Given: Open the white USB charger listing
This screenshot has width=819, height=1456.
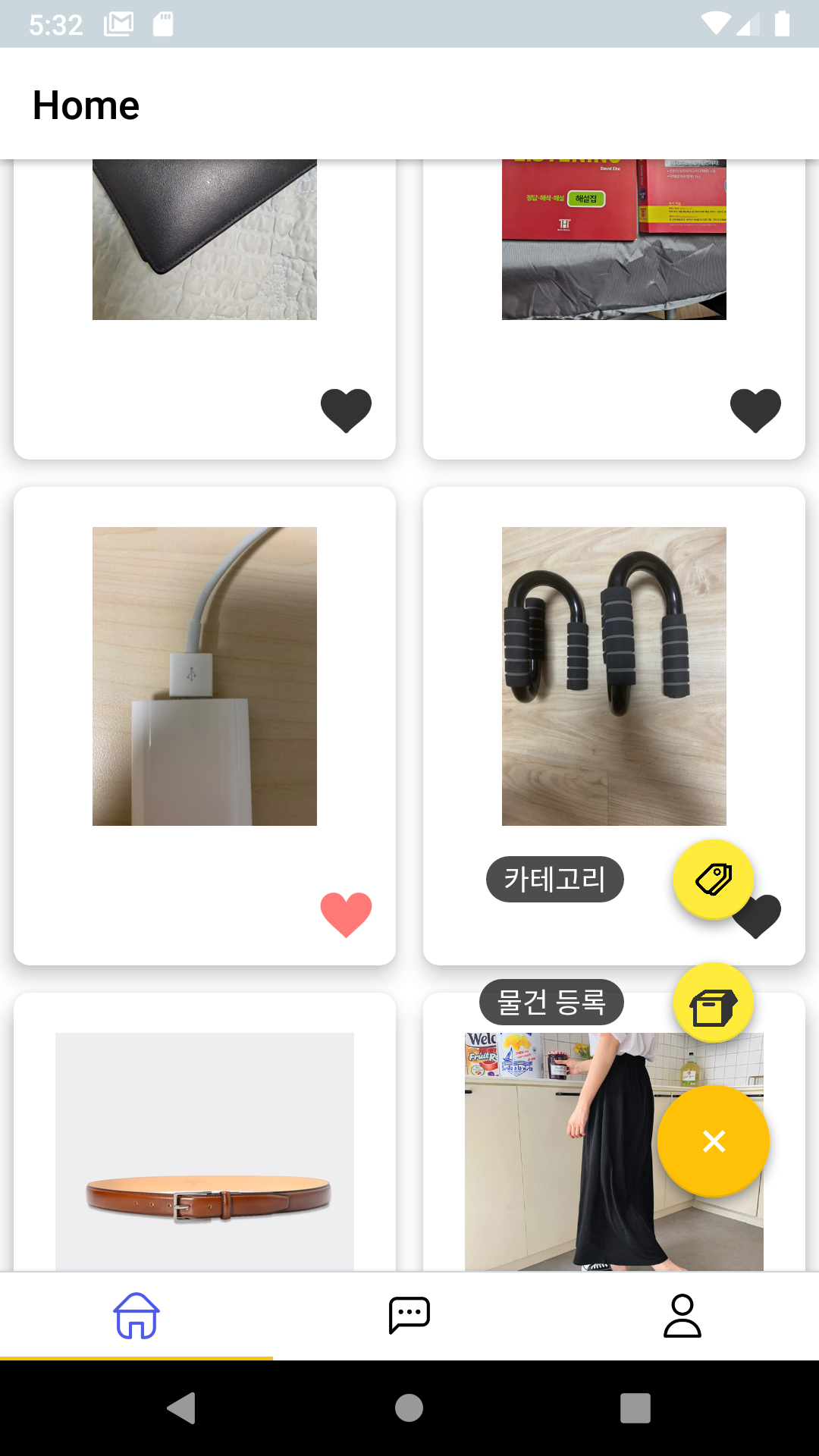Looking at the screenshot, I should (205, 675).
